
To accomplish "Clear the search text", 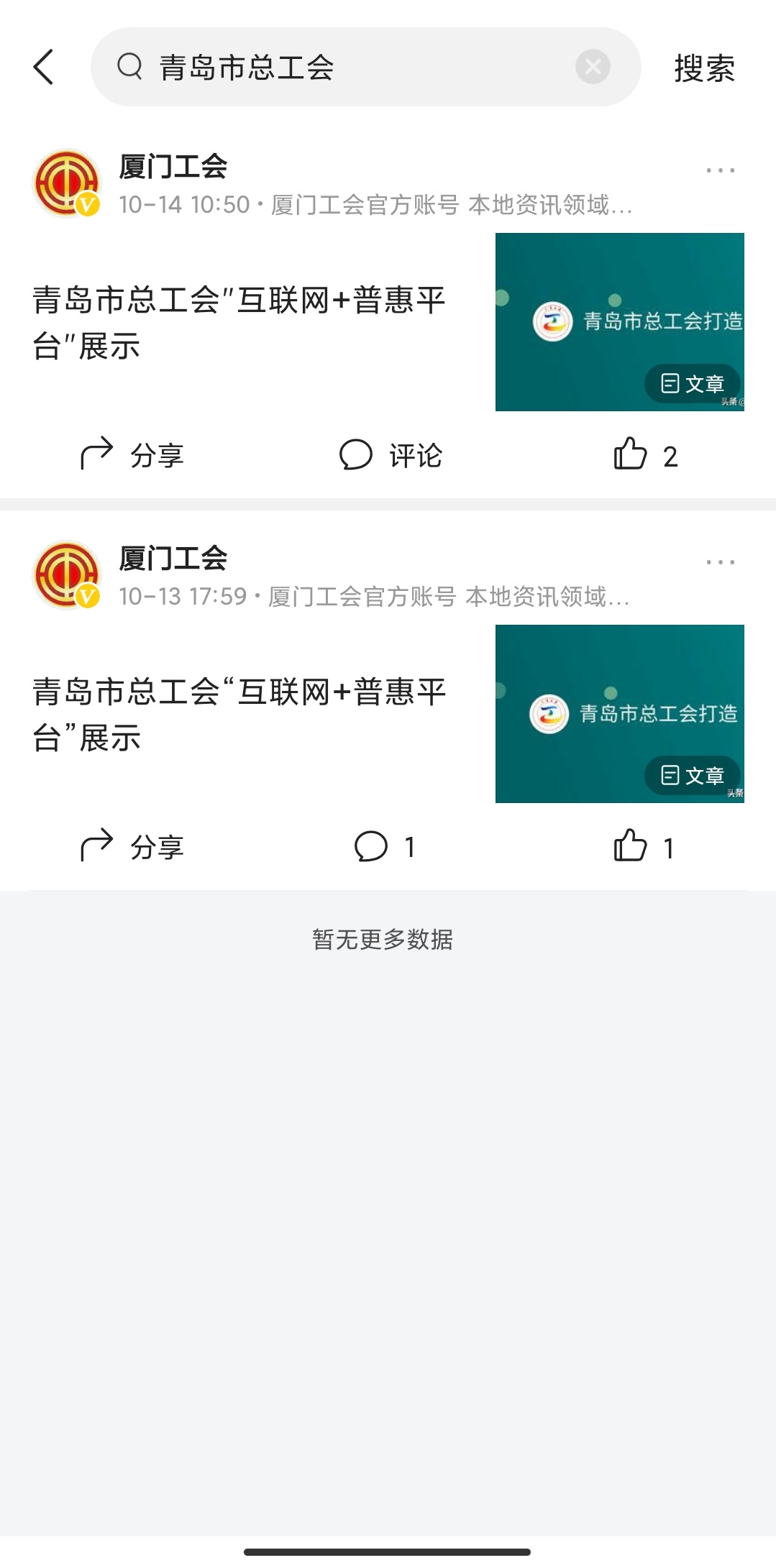I will [x=593, y=67].
